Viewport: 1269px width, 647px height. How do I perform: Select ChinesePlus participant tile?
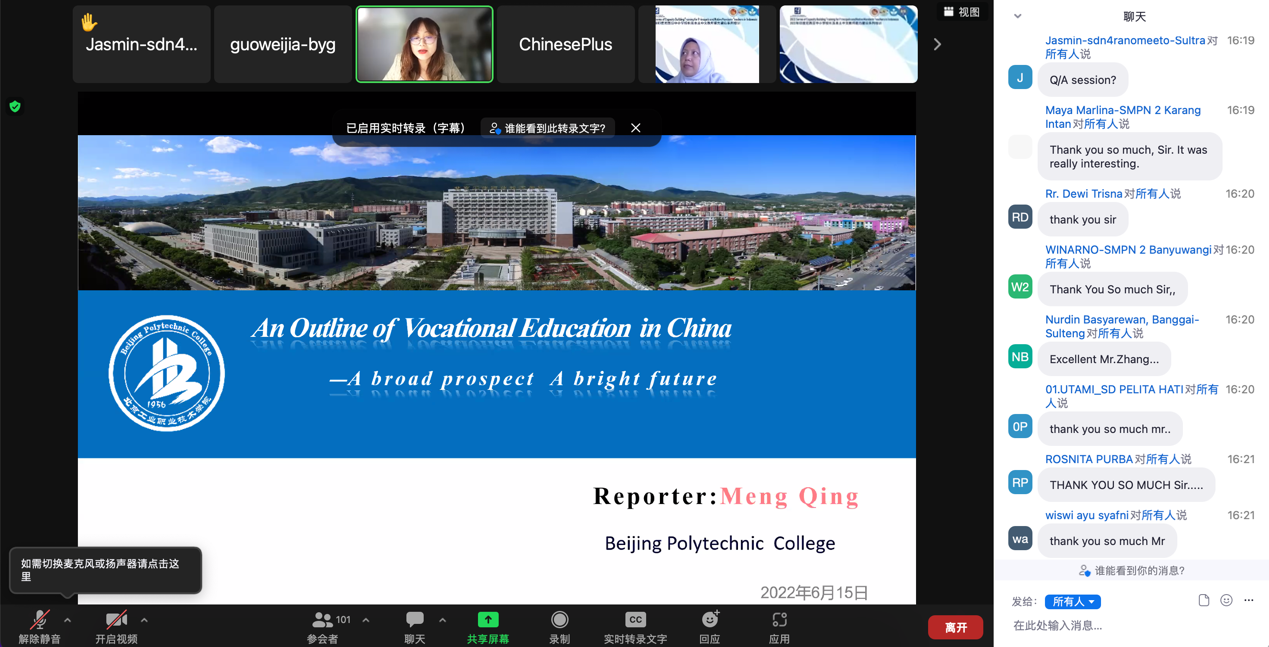(565, 44)
